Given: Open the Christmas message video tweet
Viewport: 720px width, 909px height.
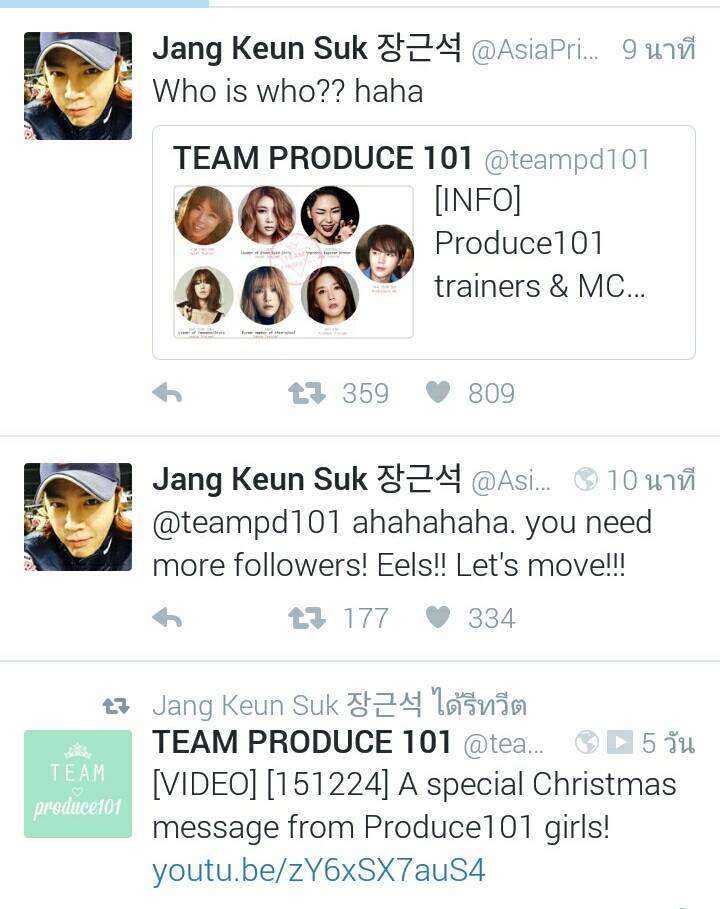Looking at the screenshot, I should coord(414,805).
